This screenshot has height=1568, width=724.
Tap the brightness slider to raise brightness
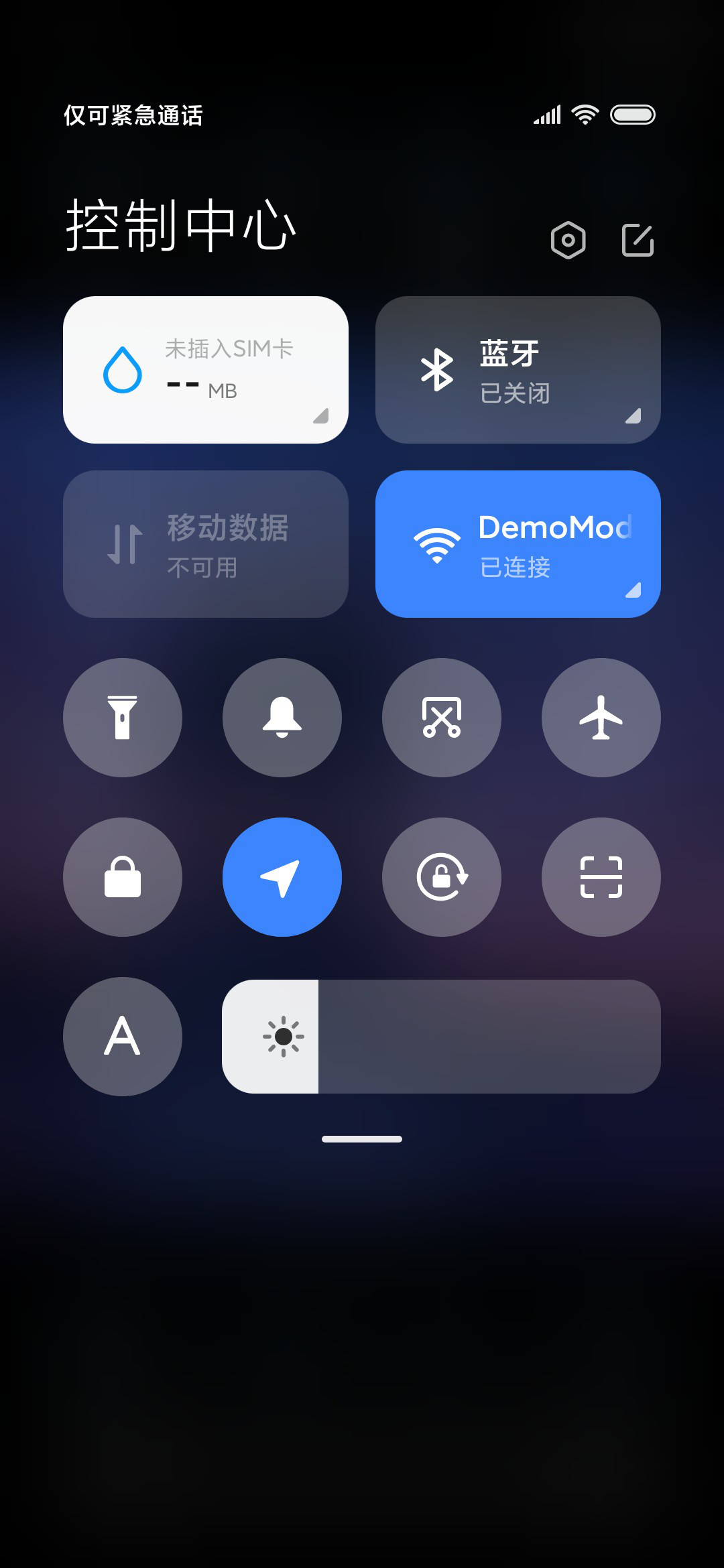pyautogui.click(x=442, y=1037)
